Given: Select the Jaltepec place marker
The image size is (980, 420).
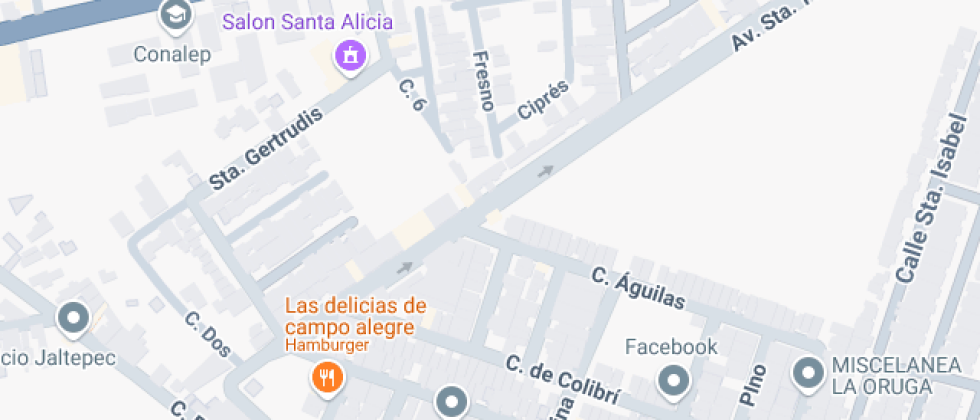Looking at the screenshot, I should tap(74, 319).
